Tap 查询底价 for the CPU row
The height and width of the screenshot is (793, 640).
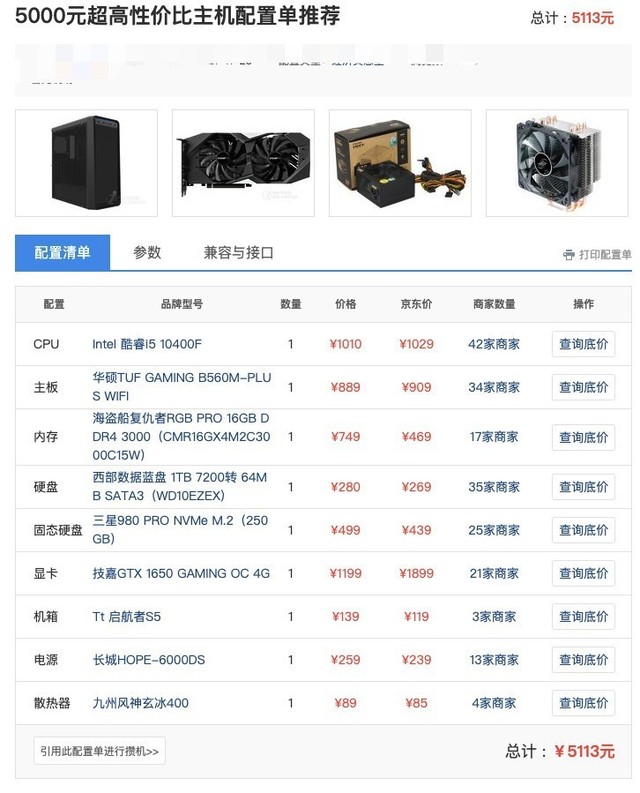pyautogui.click(x=583, y=344)
